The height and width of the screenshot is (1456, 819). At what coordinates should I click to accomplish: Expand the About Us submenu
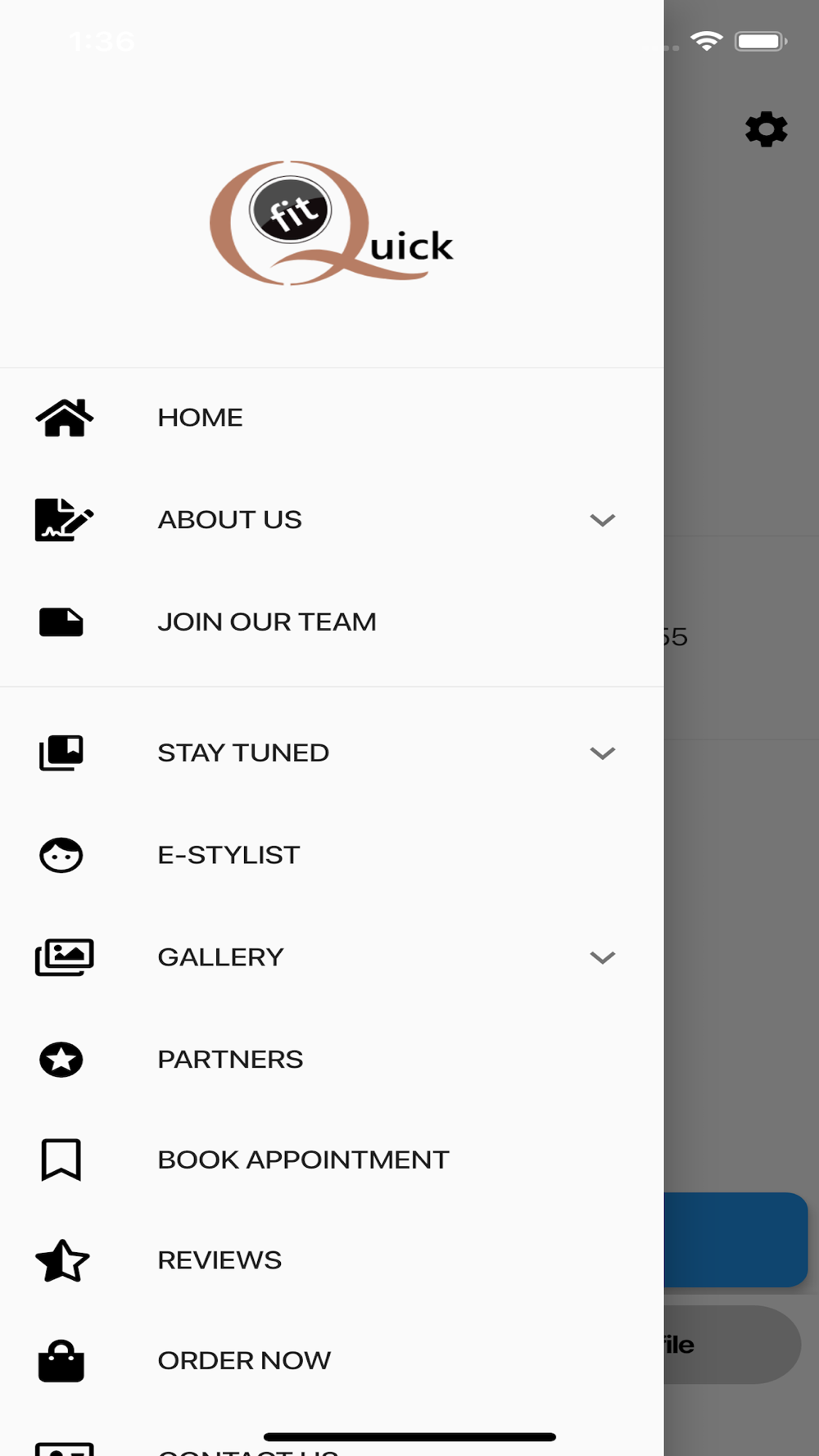coord(603,520)
